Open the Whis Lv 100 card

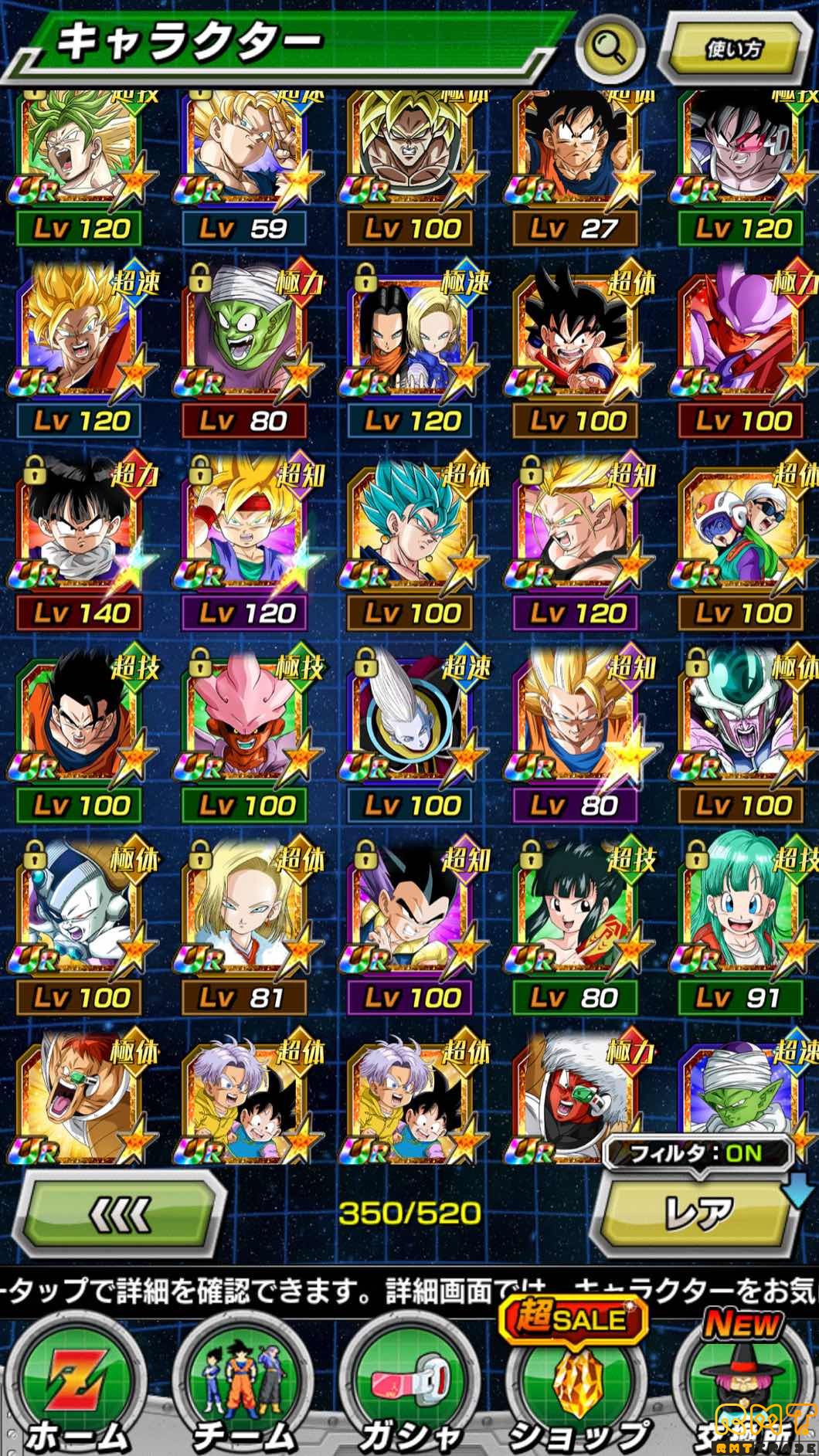tap(410, 726)
